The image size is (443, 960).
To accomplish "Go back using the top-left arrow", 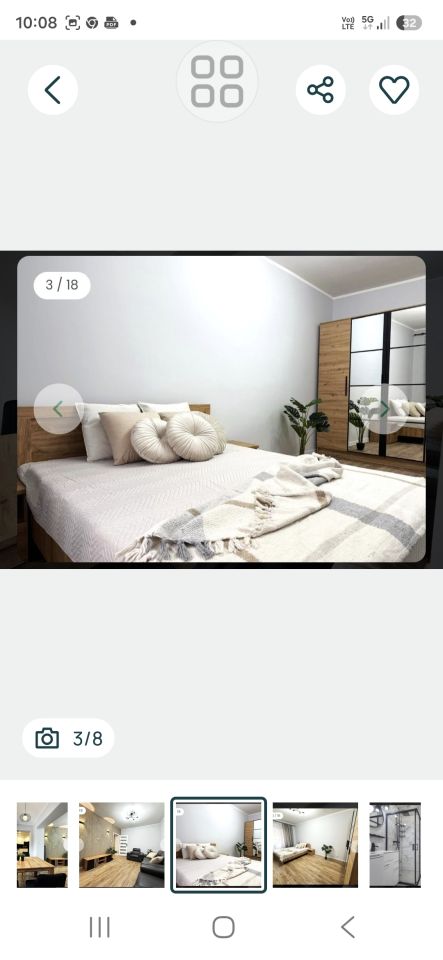I will [x=53, y=90].
